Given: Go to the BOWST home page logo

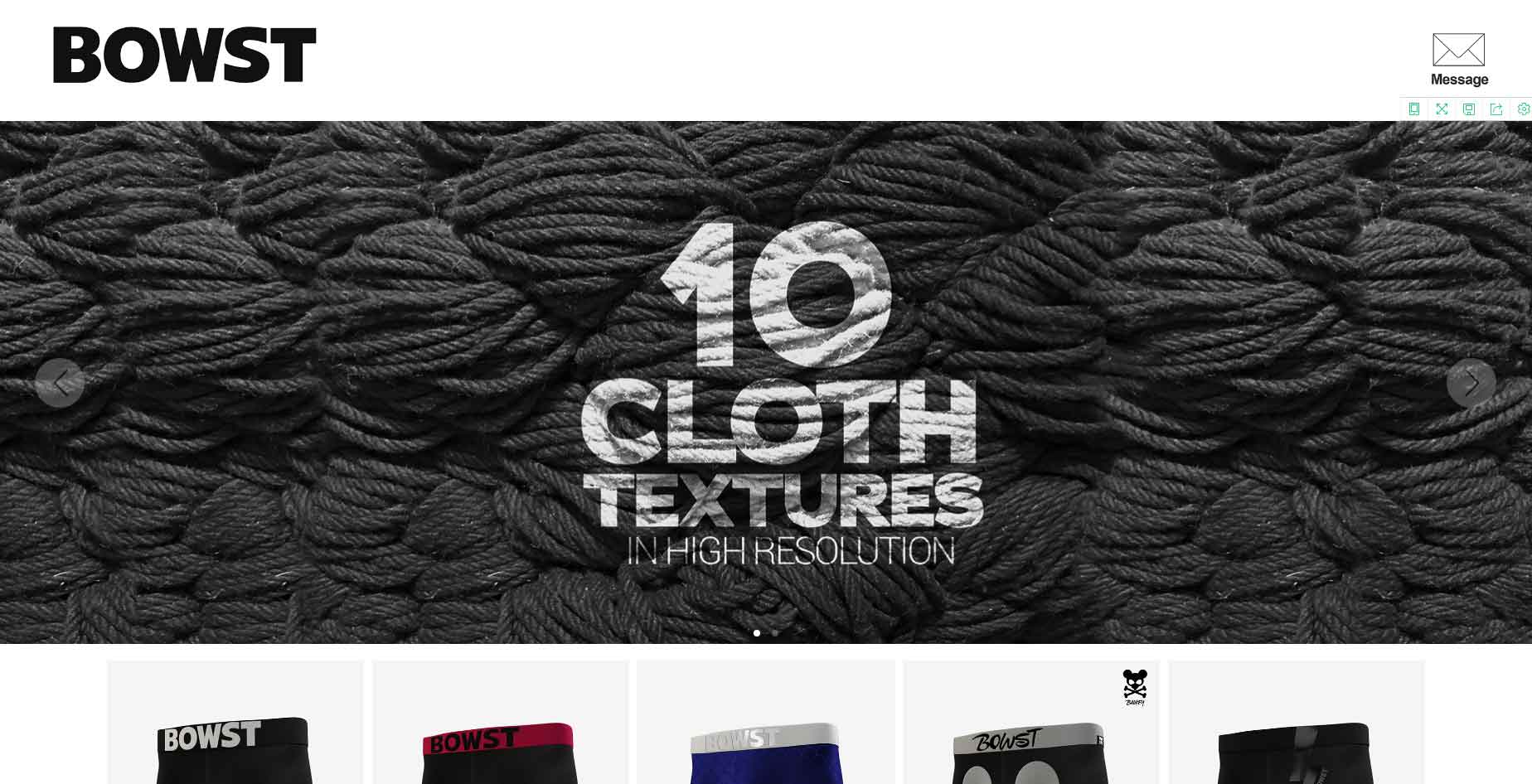Looking at the screenshot, I should click(x=185, y=55).
